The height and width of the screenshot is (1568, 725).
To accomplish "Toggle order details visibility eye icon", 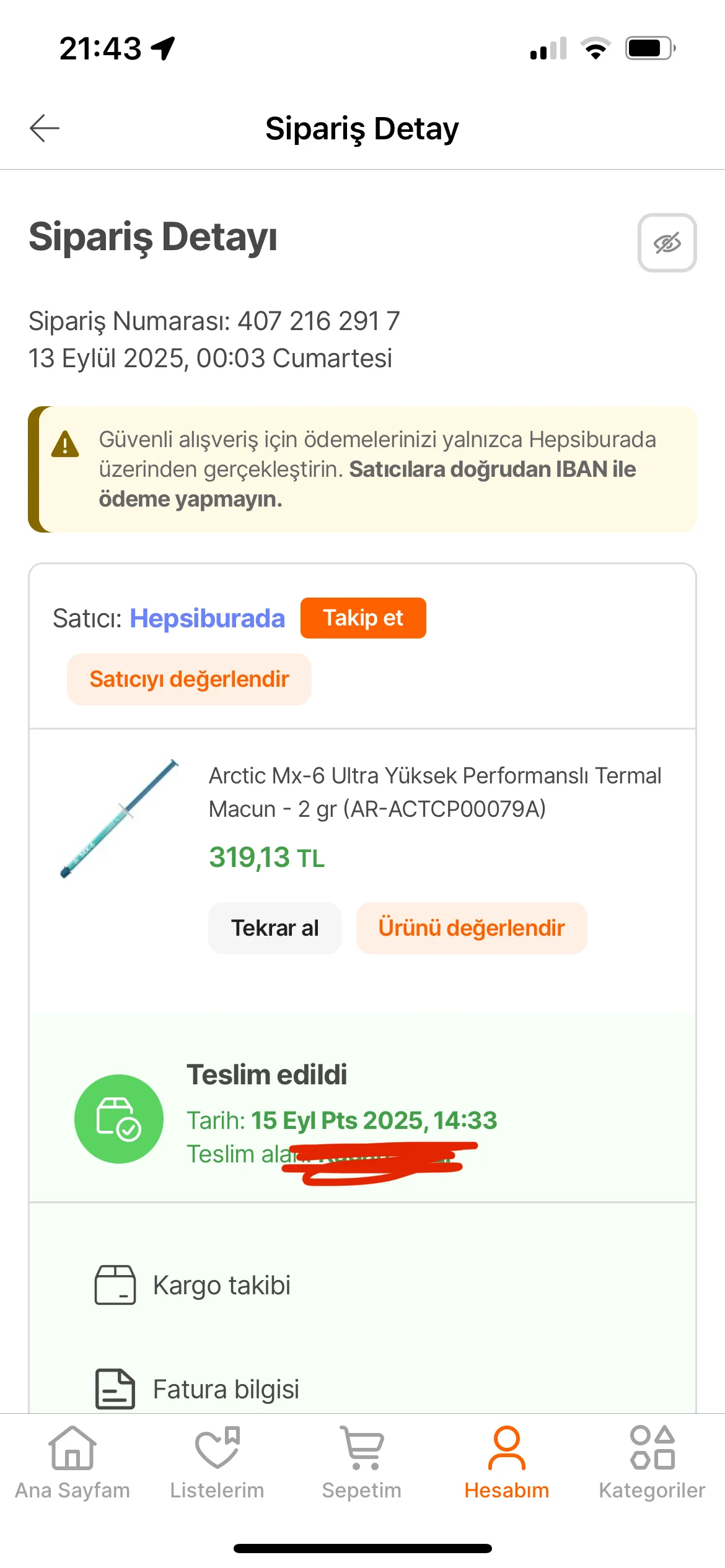I will pyautogui.click(x=667, y=243).
